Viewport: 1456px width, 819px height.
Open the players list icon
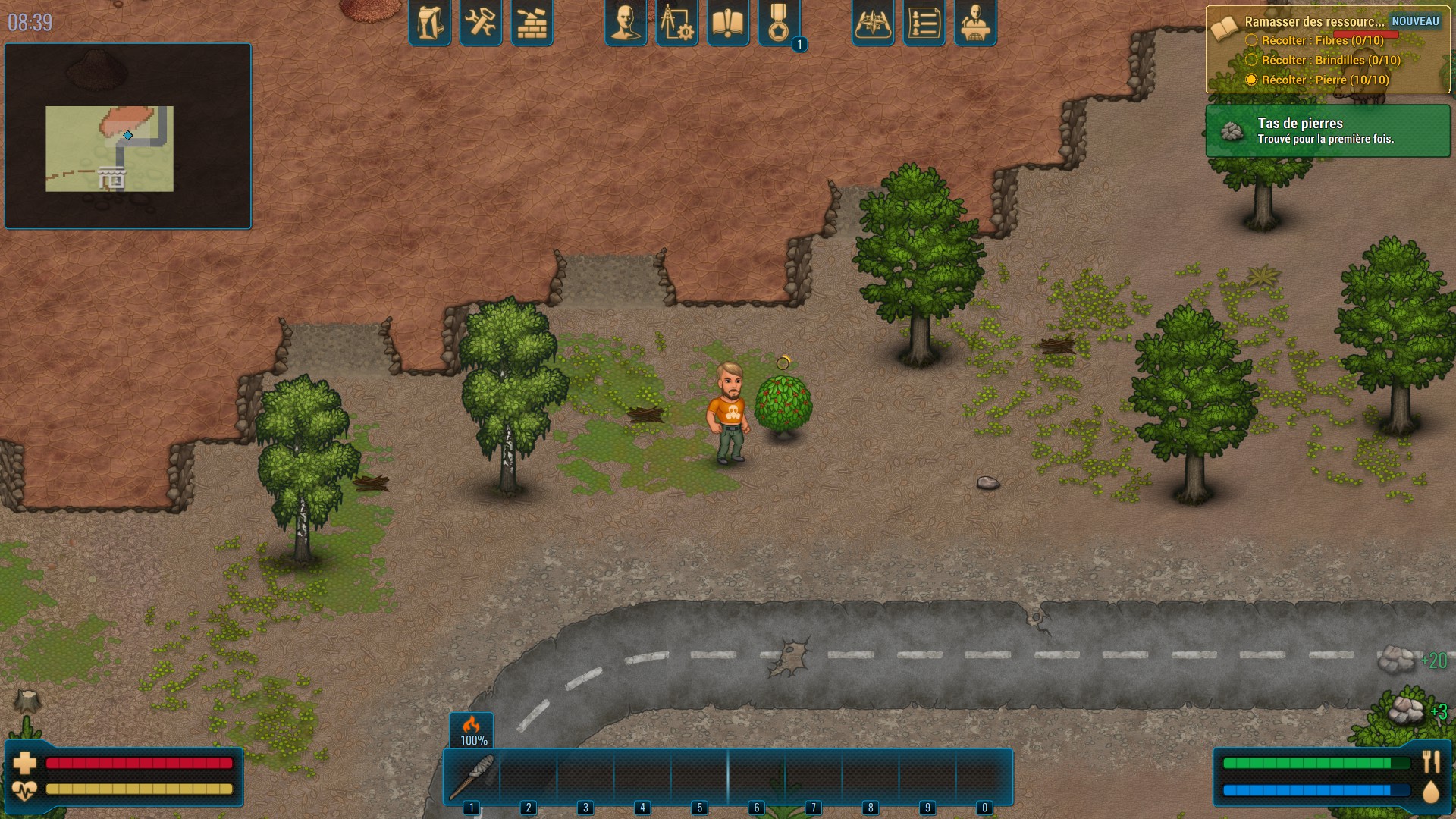(x=924, y=23)
